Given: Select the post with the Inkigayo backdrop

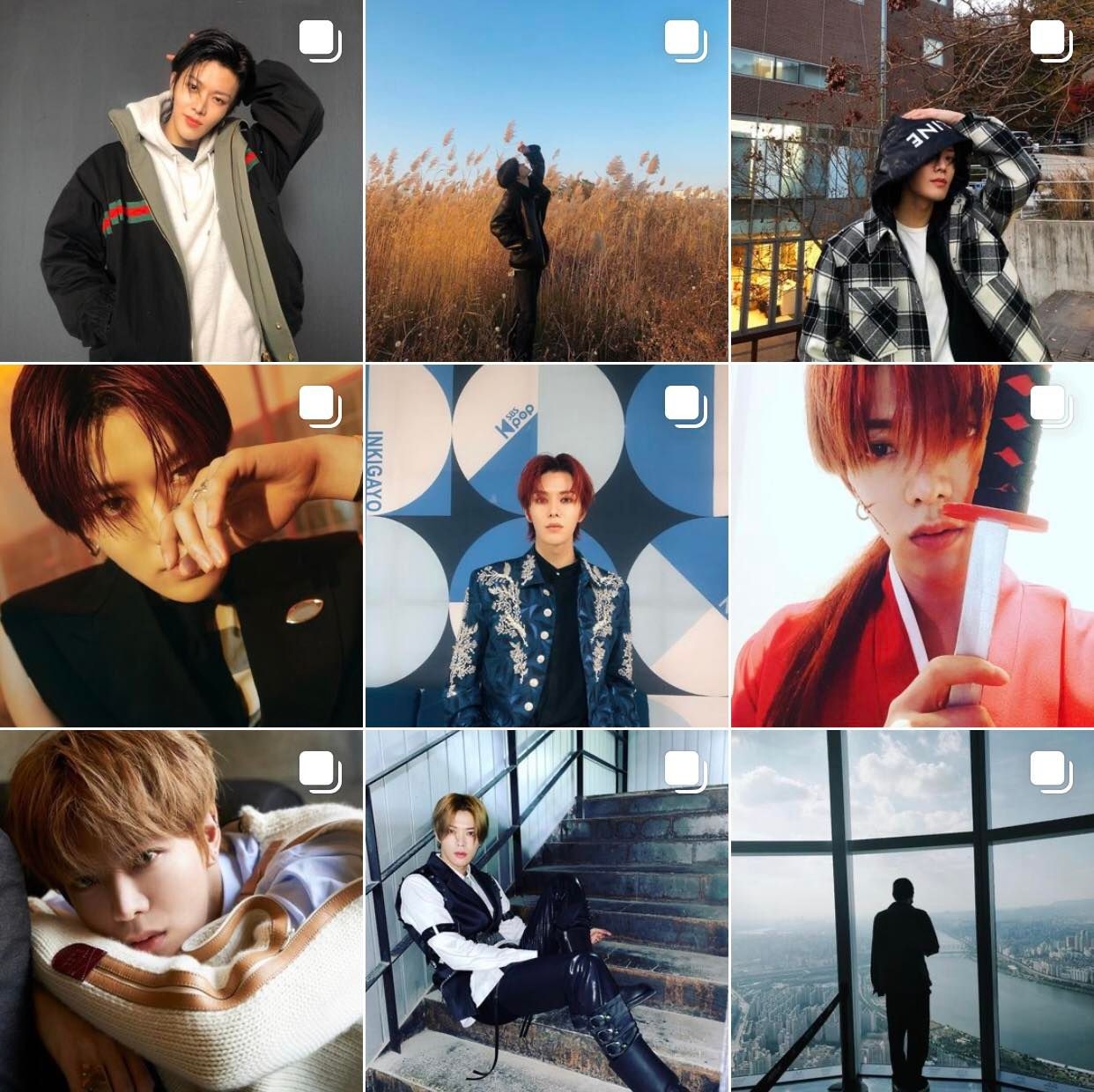Looking at the screenshot, I should pos(546,546).
